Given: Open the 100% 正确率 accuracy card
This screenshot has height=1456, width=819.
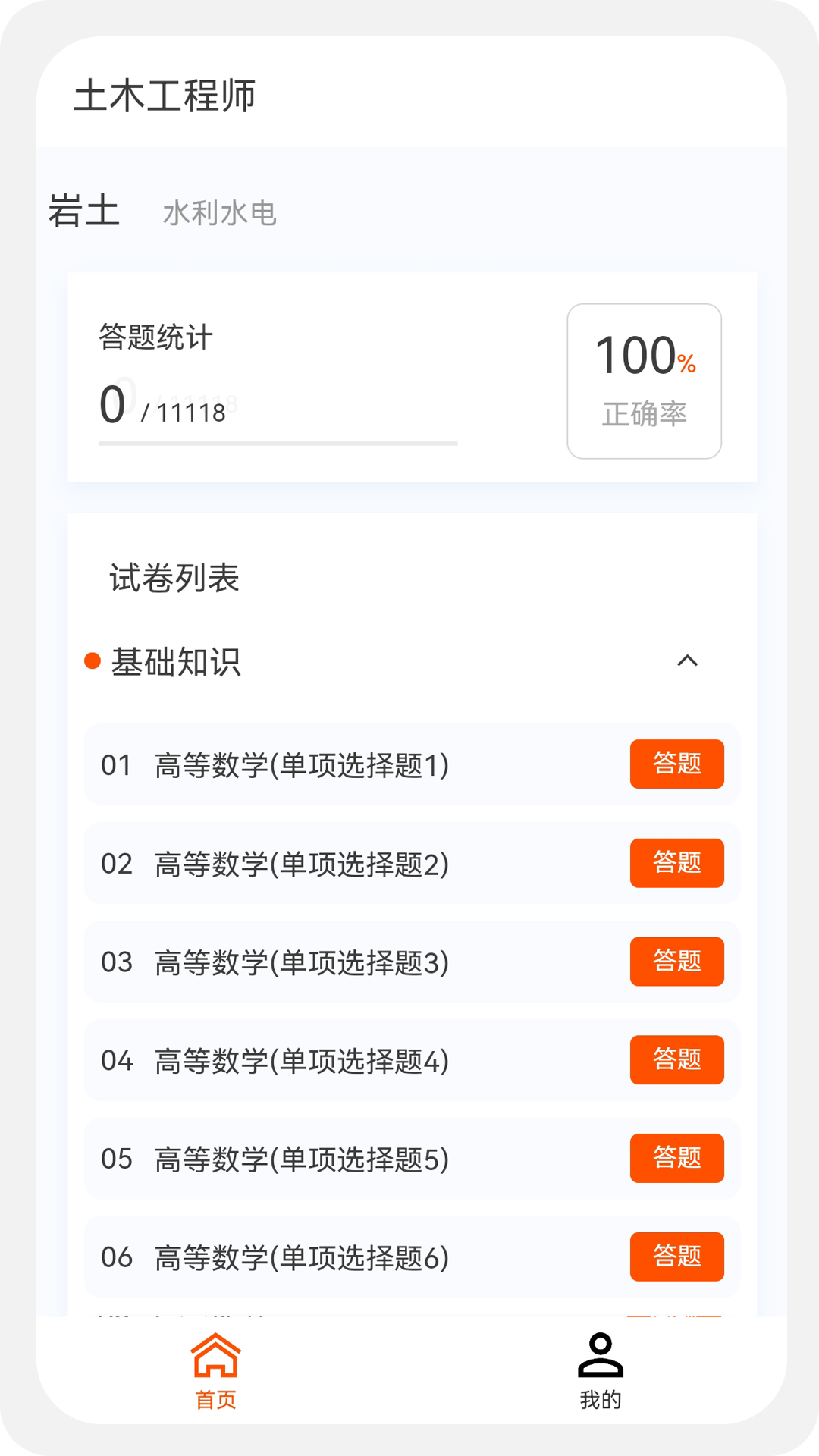Looking at the screenshot, I should [643, 379].
